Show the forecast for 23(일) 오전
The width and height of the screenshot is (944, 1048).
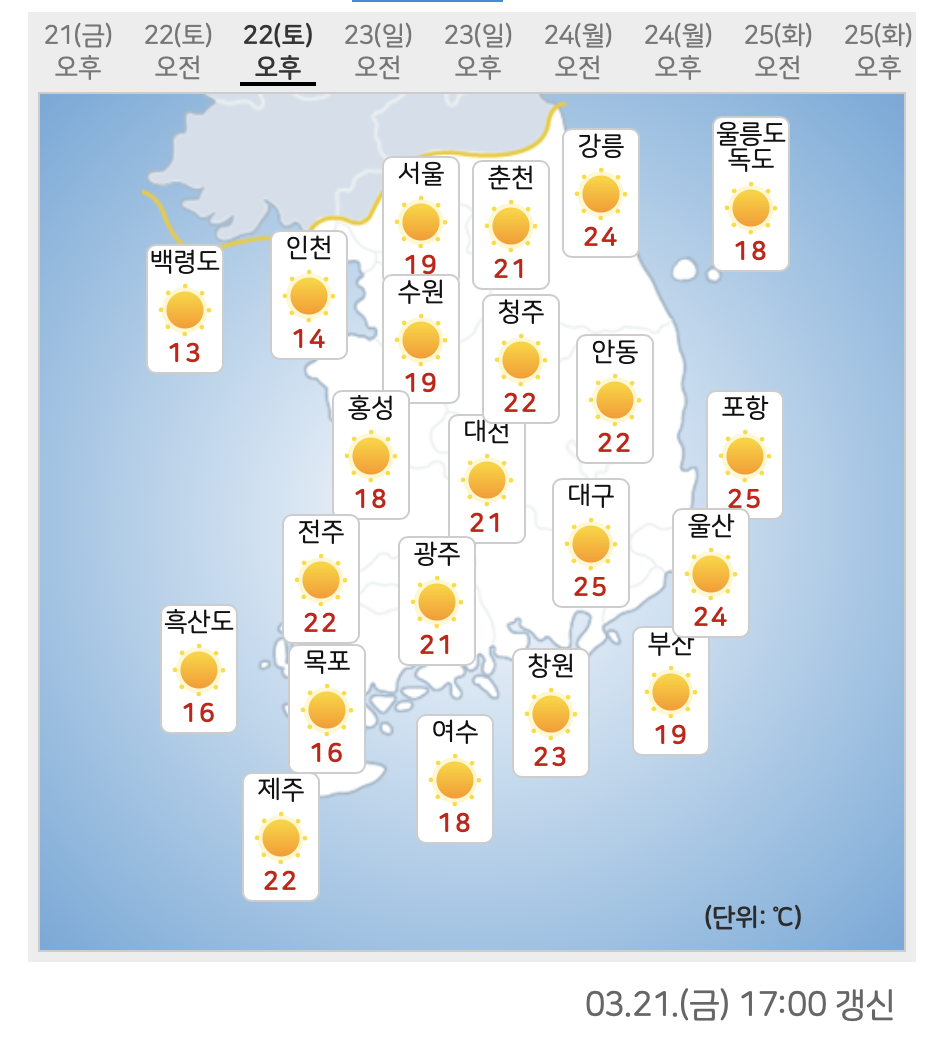(378, 51)
